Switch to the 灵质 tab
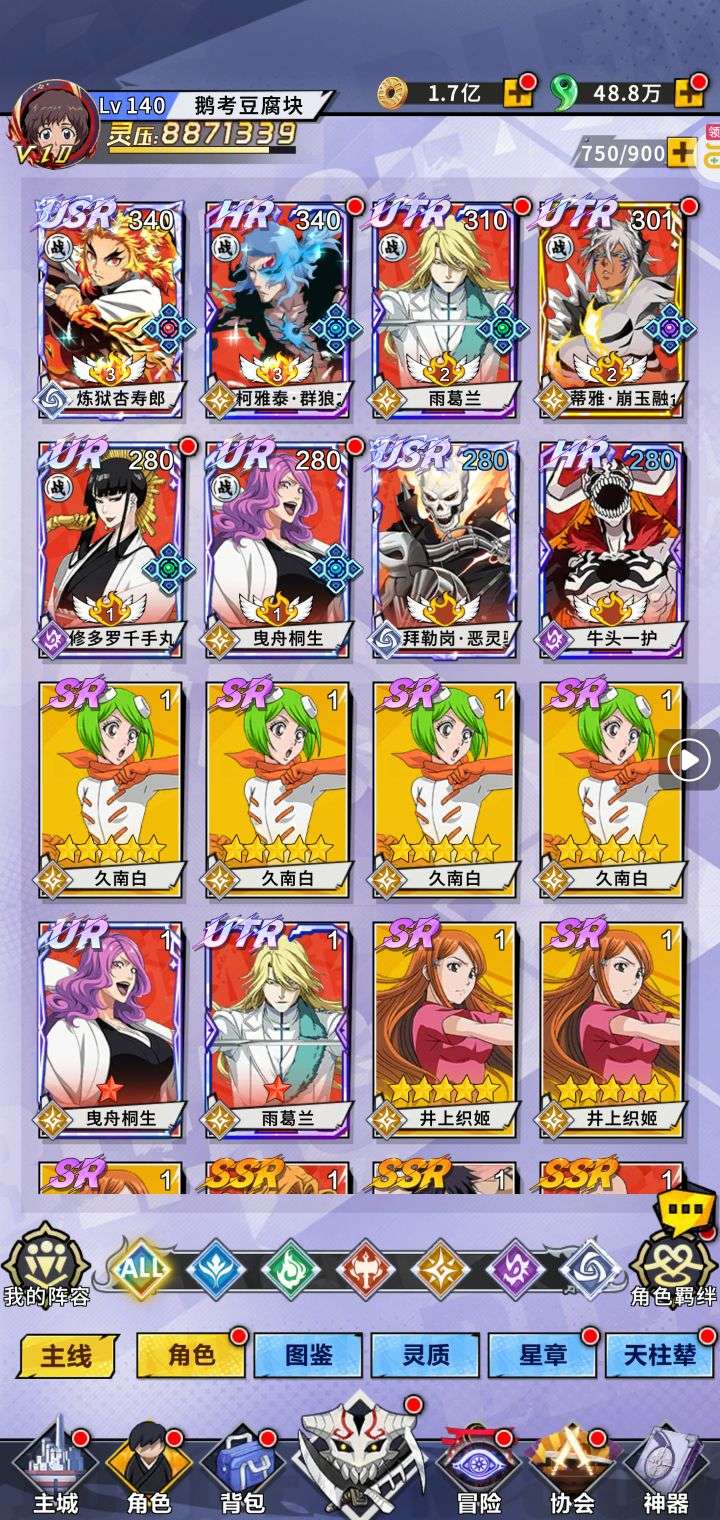This screenshot has width=720, height=1520. click(x=425, y=1356)
